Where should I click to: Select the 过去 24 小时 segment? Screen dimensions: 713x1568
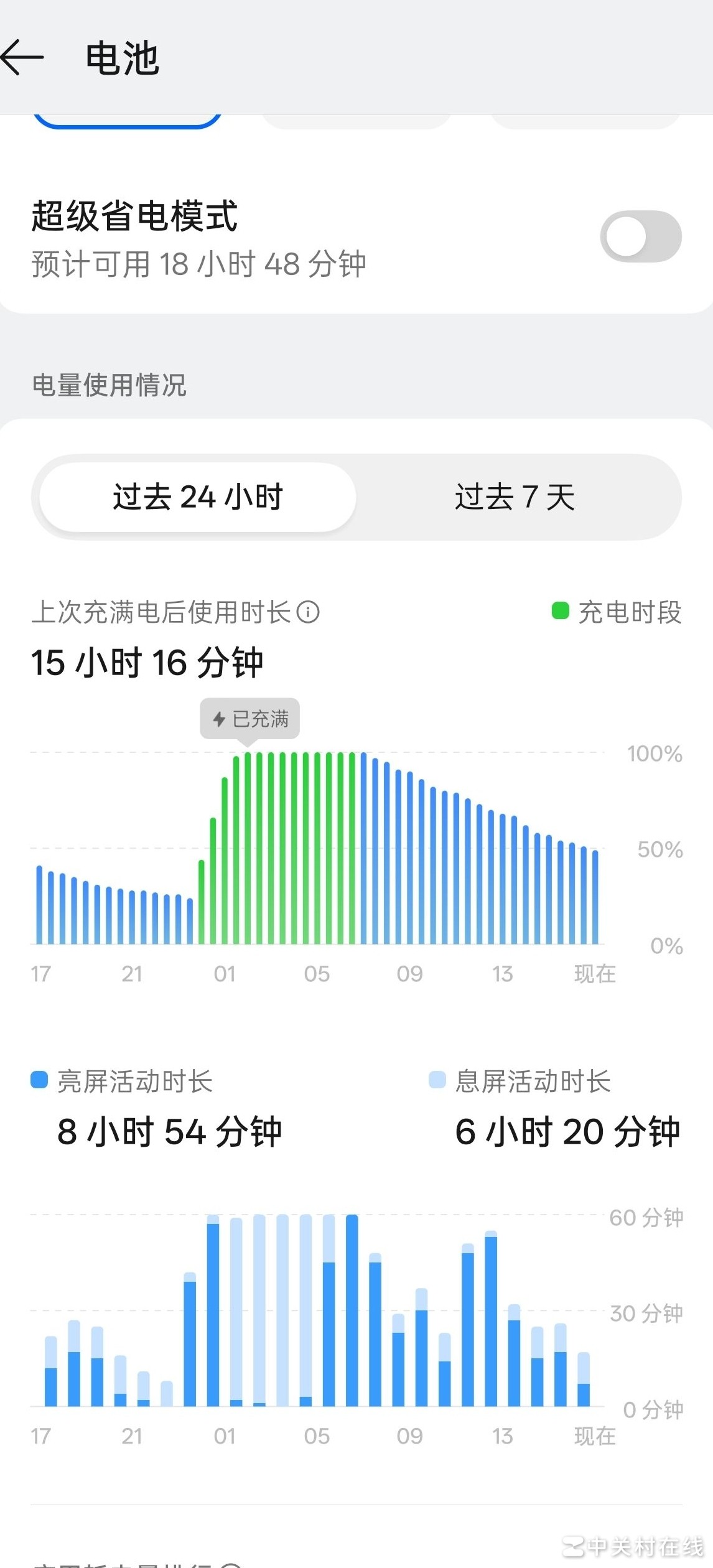tap(198, 497)
